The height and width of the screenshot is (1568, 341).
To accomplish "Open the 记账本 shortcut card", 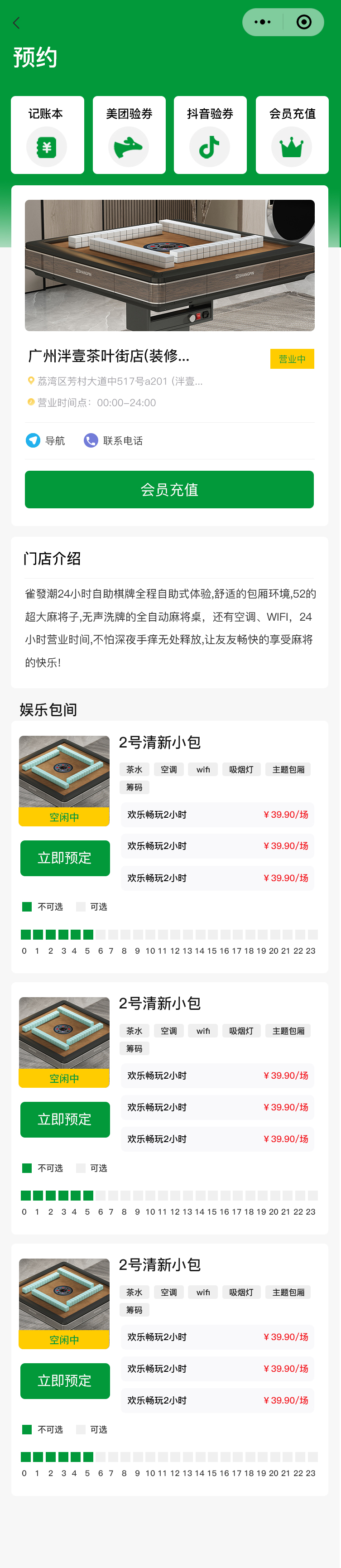I will 48,135.
